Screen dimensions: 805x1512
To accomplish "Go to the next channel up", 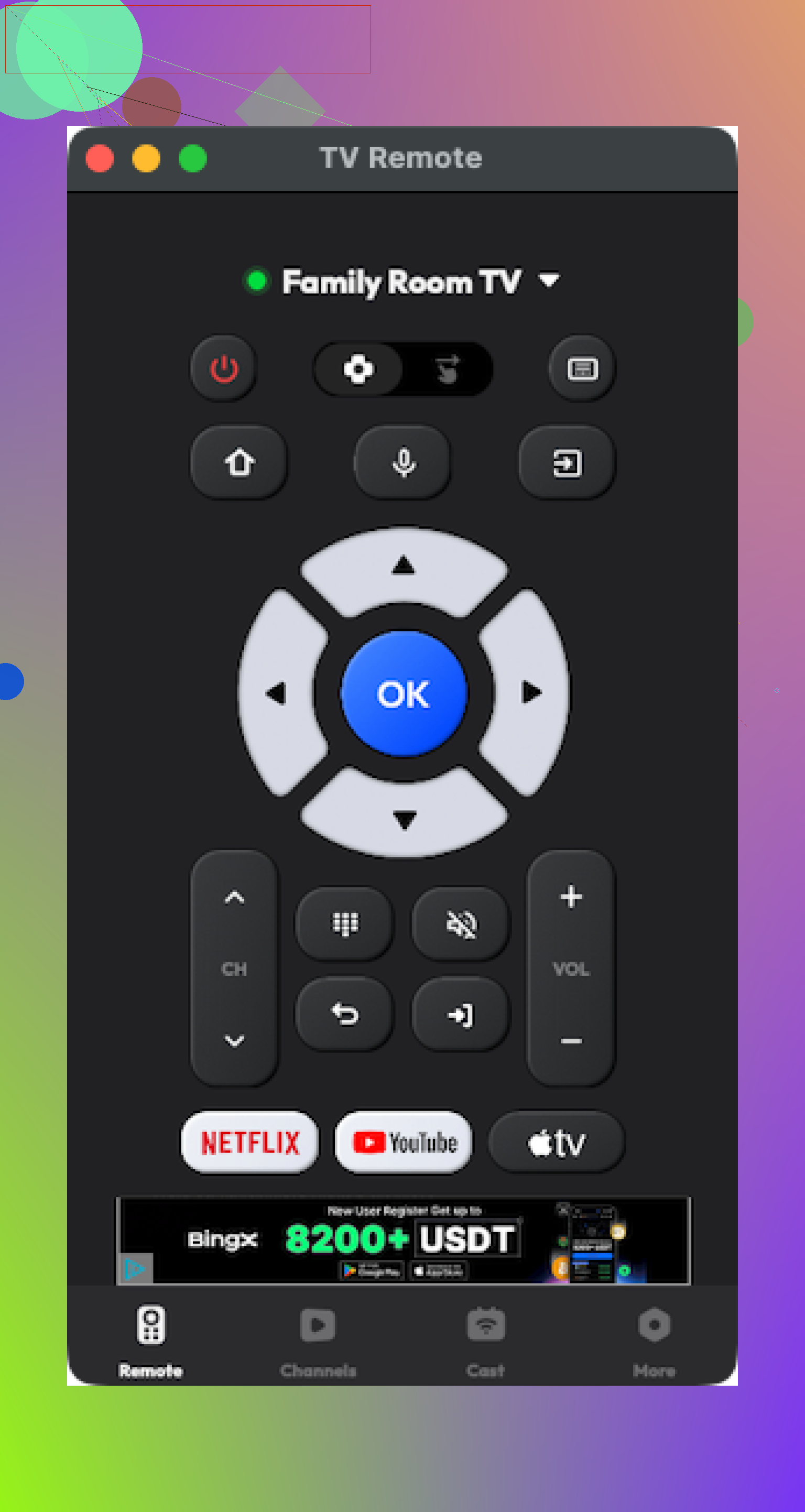I will 234,897.
